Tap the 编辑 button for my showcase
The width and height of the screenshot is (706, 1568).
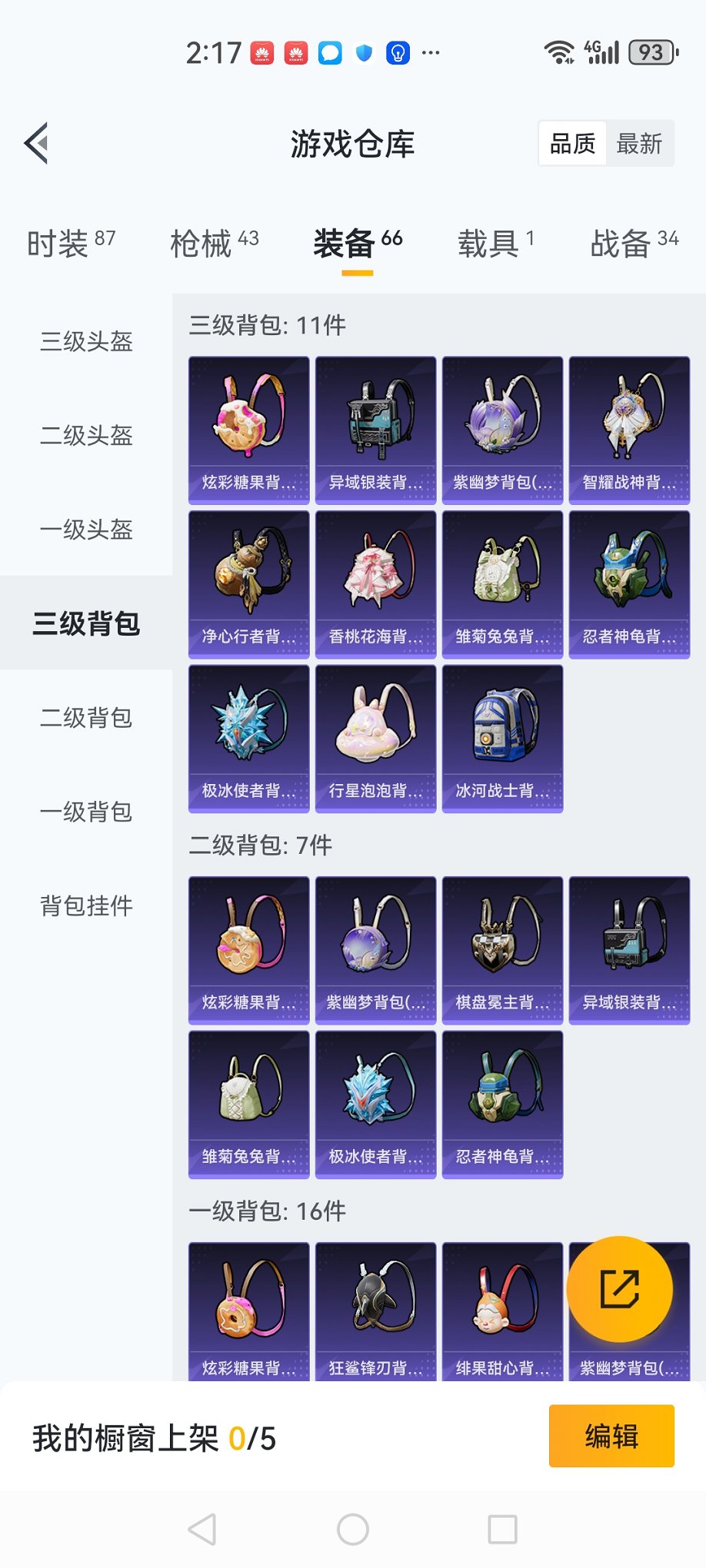(x=611, y=1436)
